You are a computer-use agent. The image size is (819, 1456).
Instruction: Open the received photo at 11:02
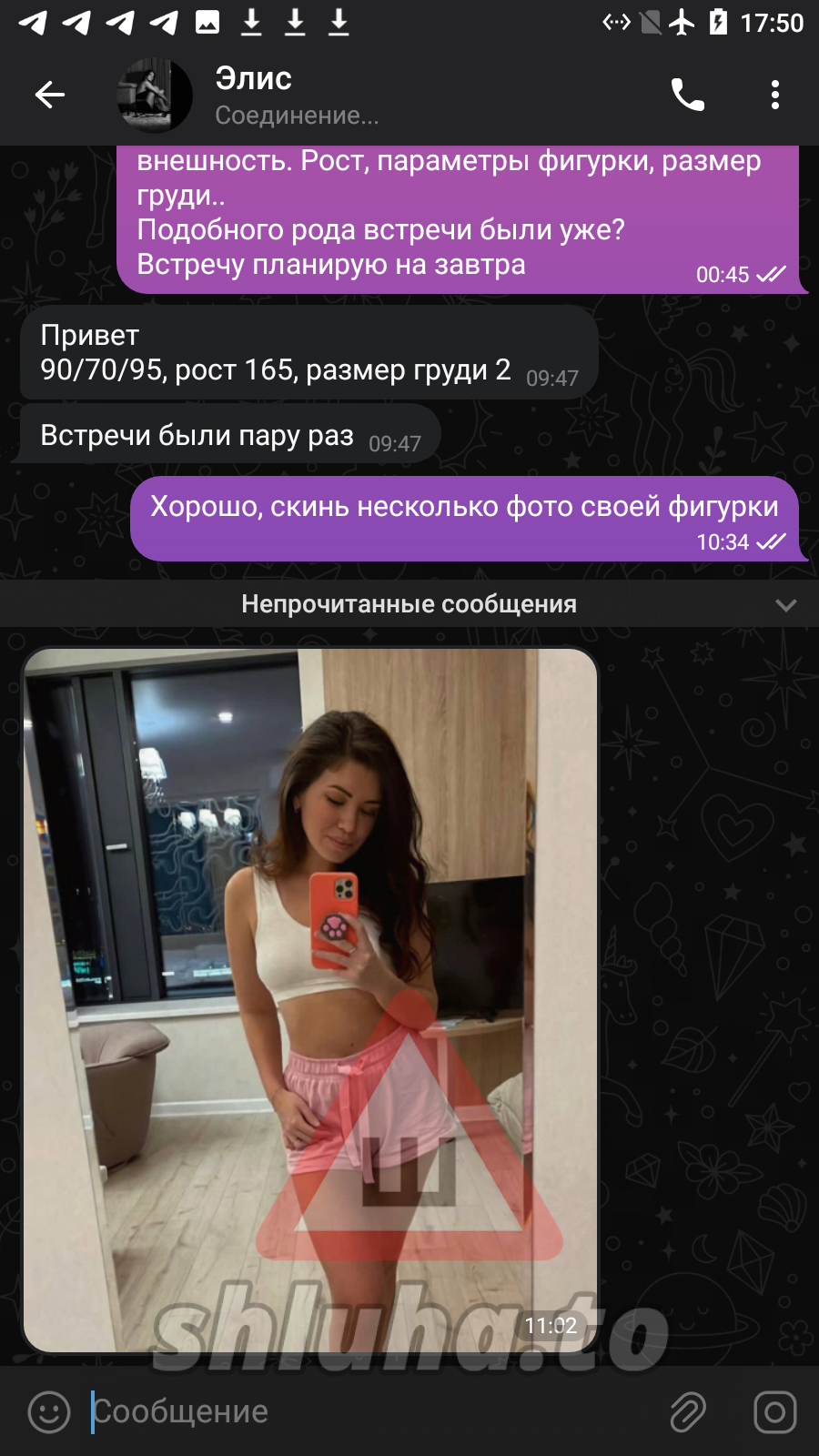click(309, 999)
